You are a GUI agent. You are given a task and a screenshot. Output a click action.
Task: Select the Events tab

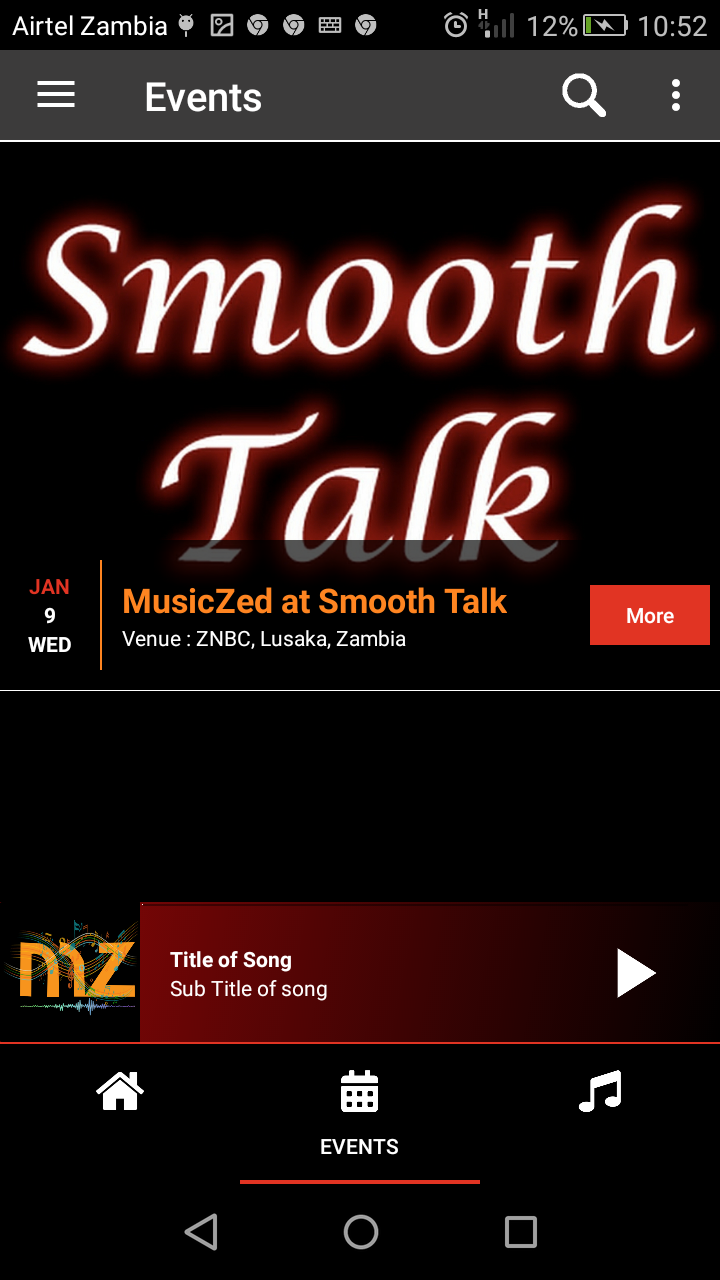(360, 1114)
